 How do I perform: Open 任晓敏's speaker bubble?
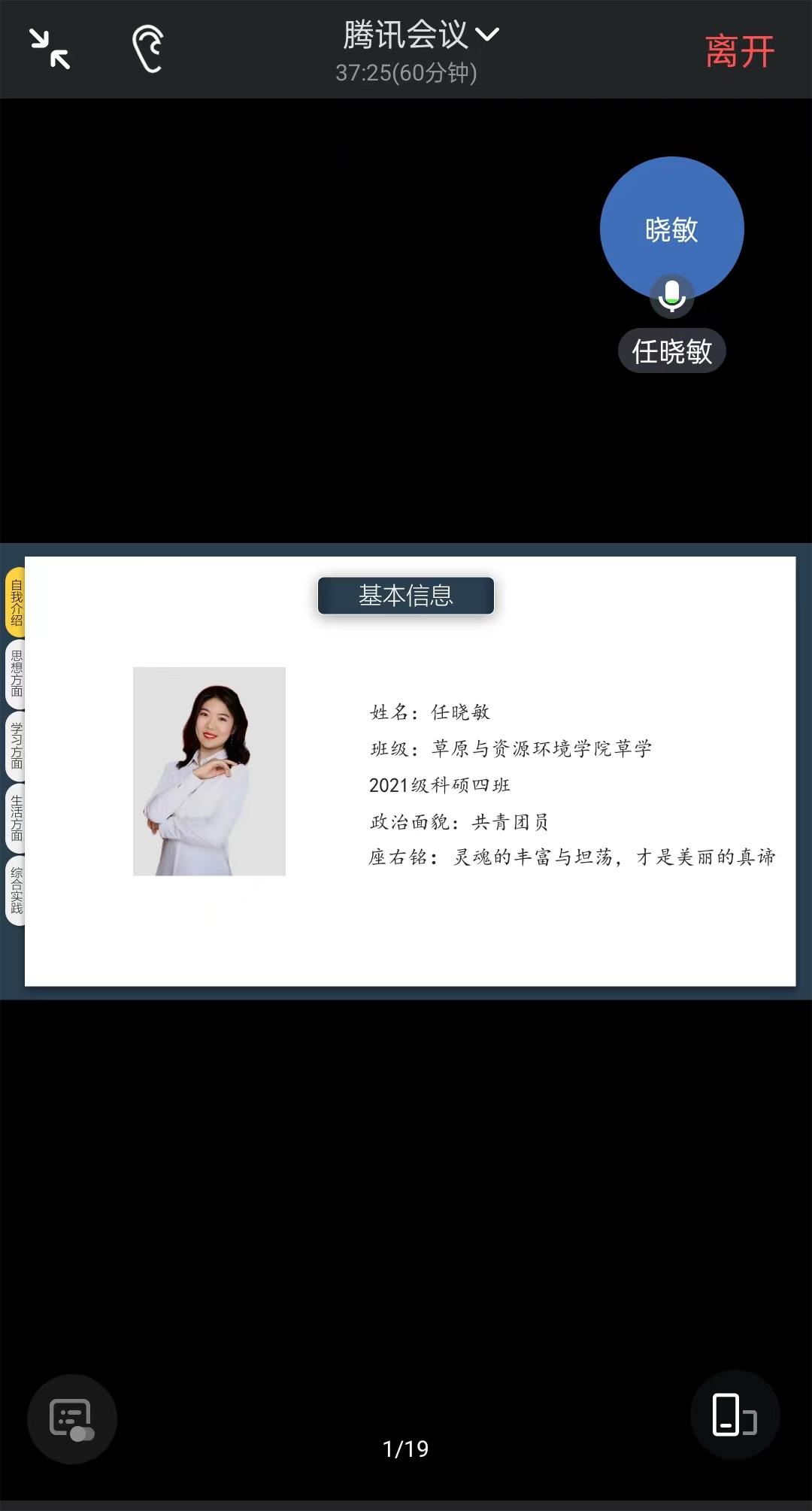pyautogui.click(x=671, y=229)
